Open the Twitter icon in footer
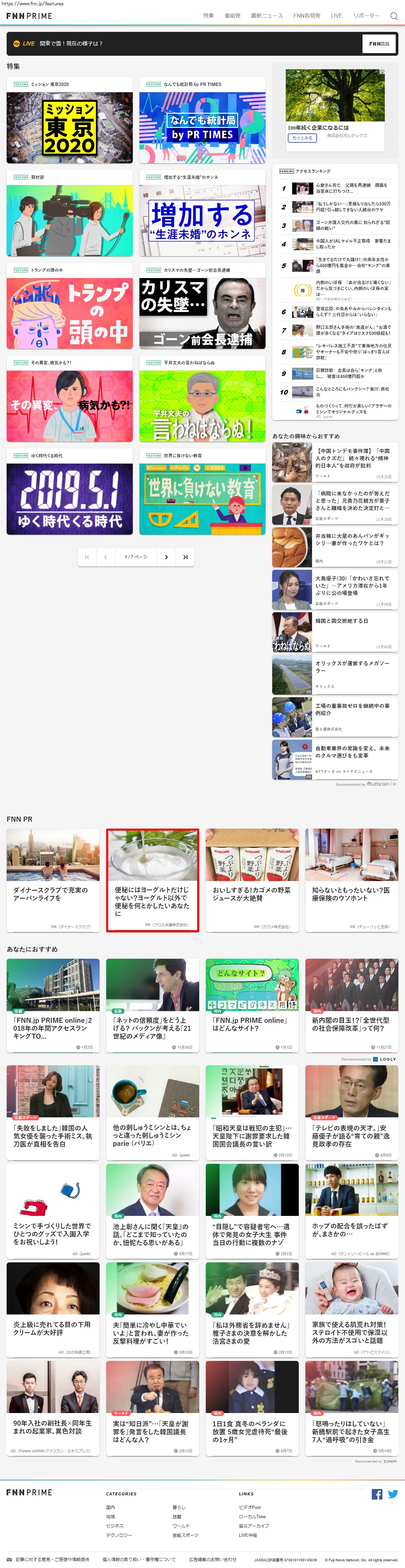Viewport: 405px width, 1568px height. 393,1494
